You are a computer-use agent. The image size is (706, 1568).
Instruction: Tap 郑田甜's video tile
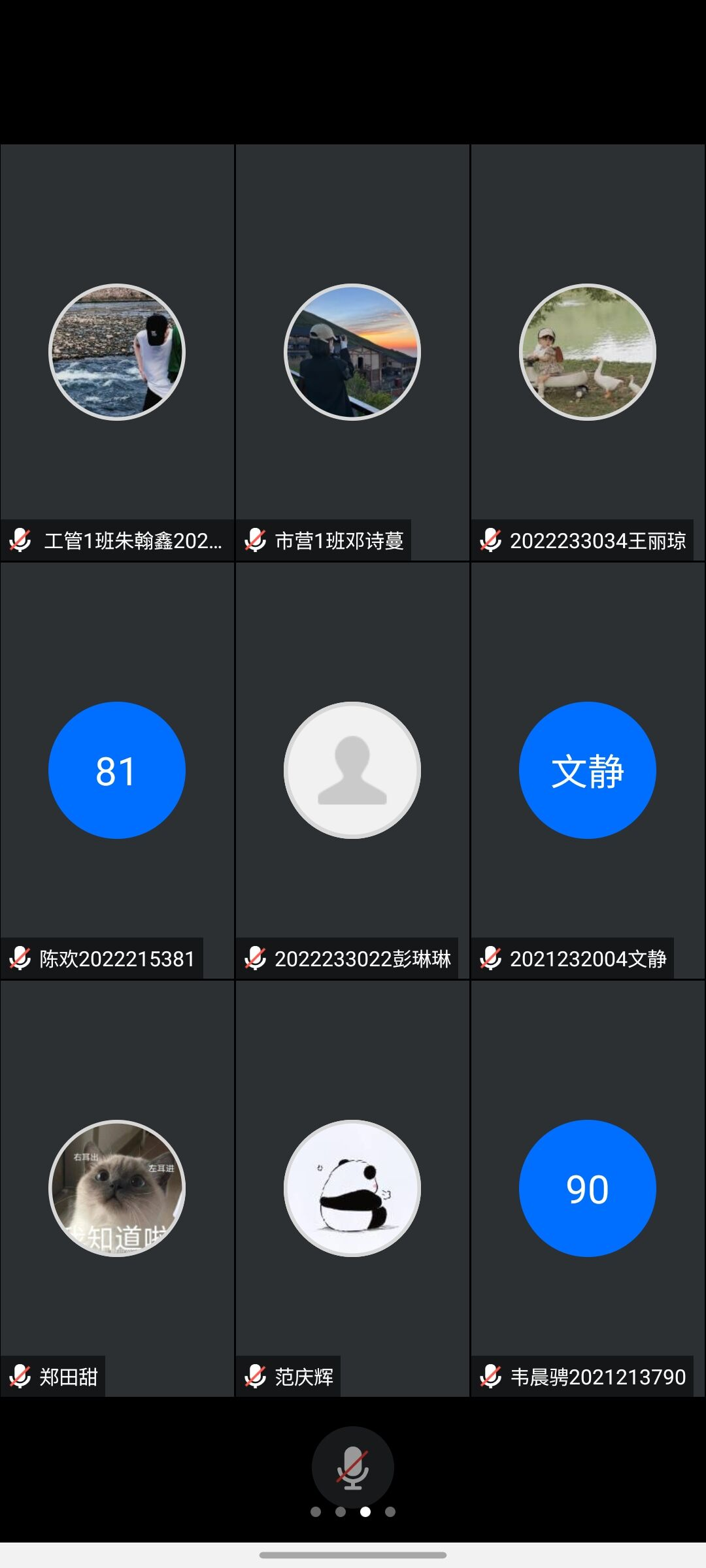point(117,1189)
